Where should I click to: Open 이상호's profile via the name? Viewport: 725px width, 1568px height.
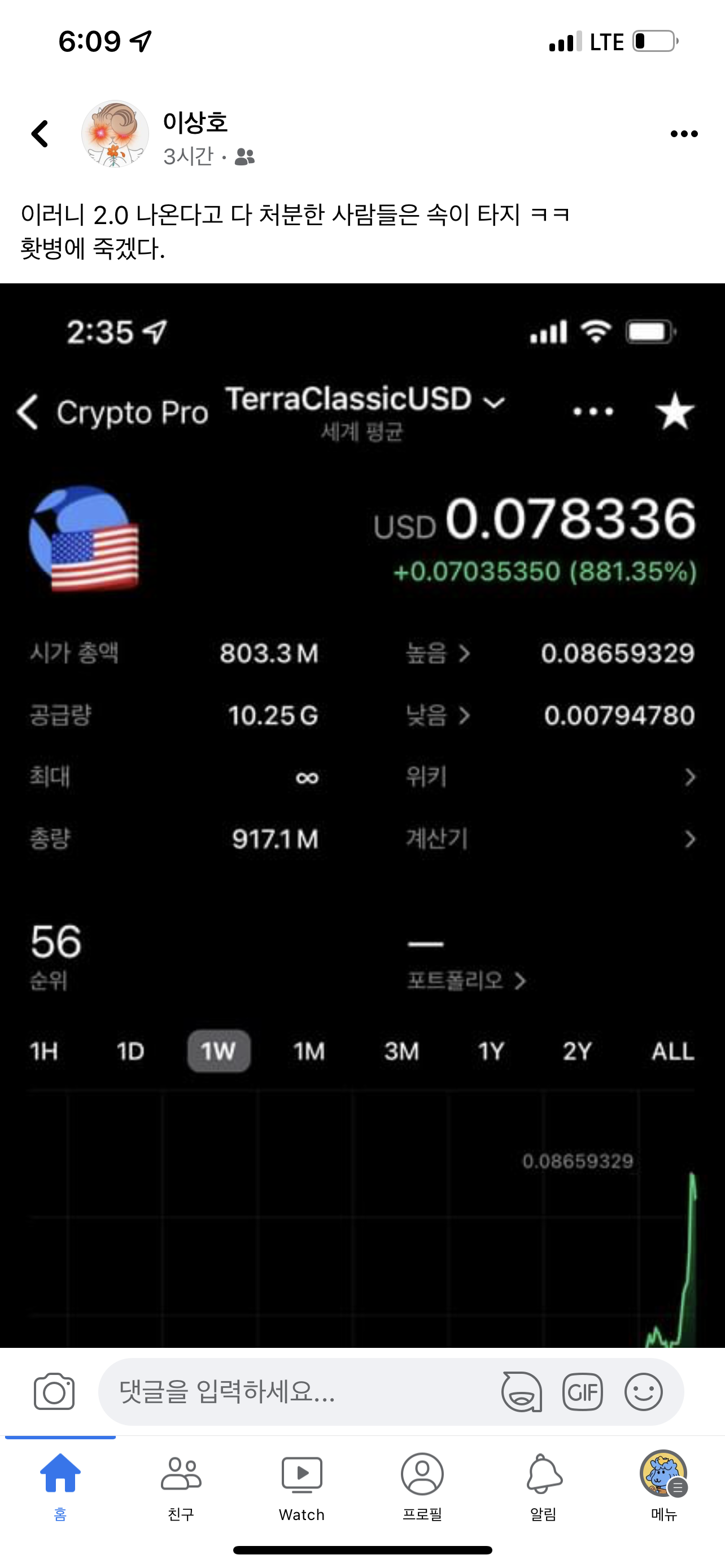pos(195,122)
